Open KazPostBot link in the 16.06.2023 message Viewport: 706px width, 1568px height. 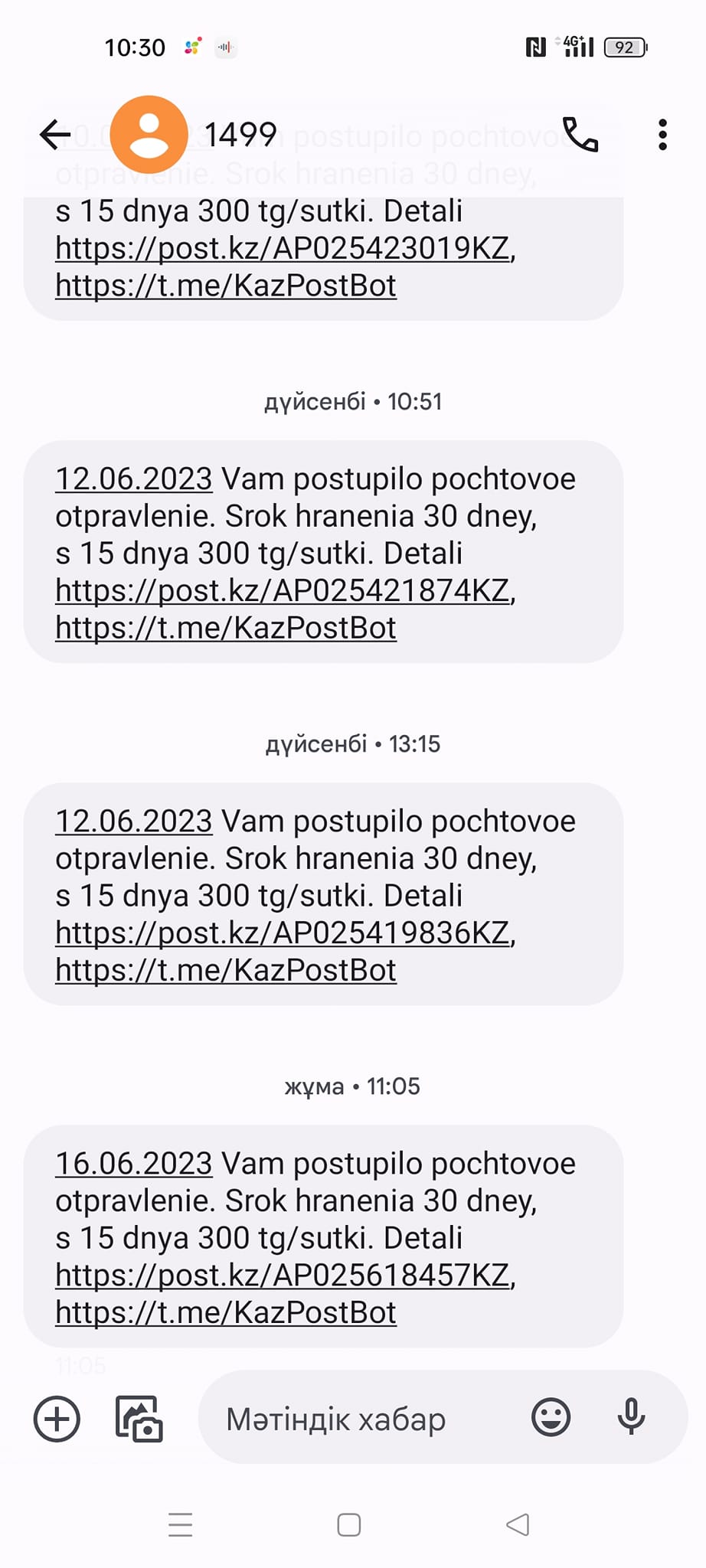tap(226, 1312)
